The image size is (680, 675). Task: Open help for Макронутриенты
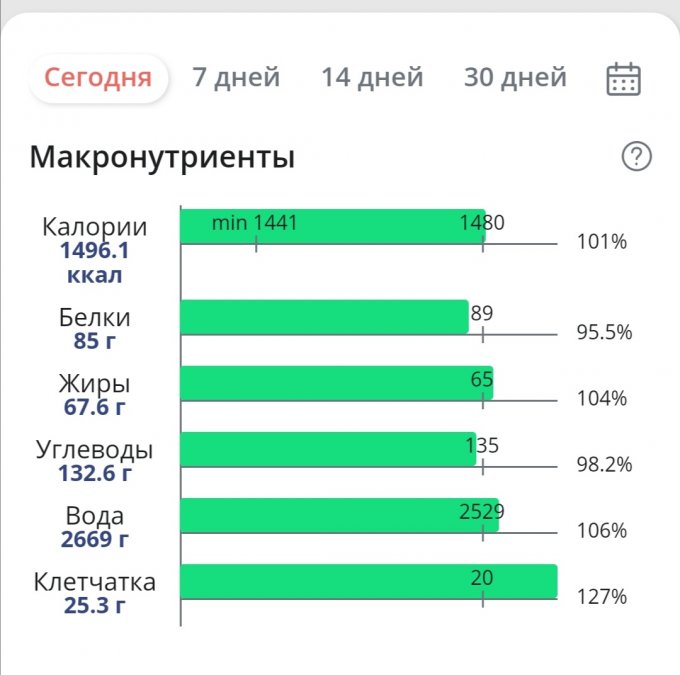(x=636, y=157)
